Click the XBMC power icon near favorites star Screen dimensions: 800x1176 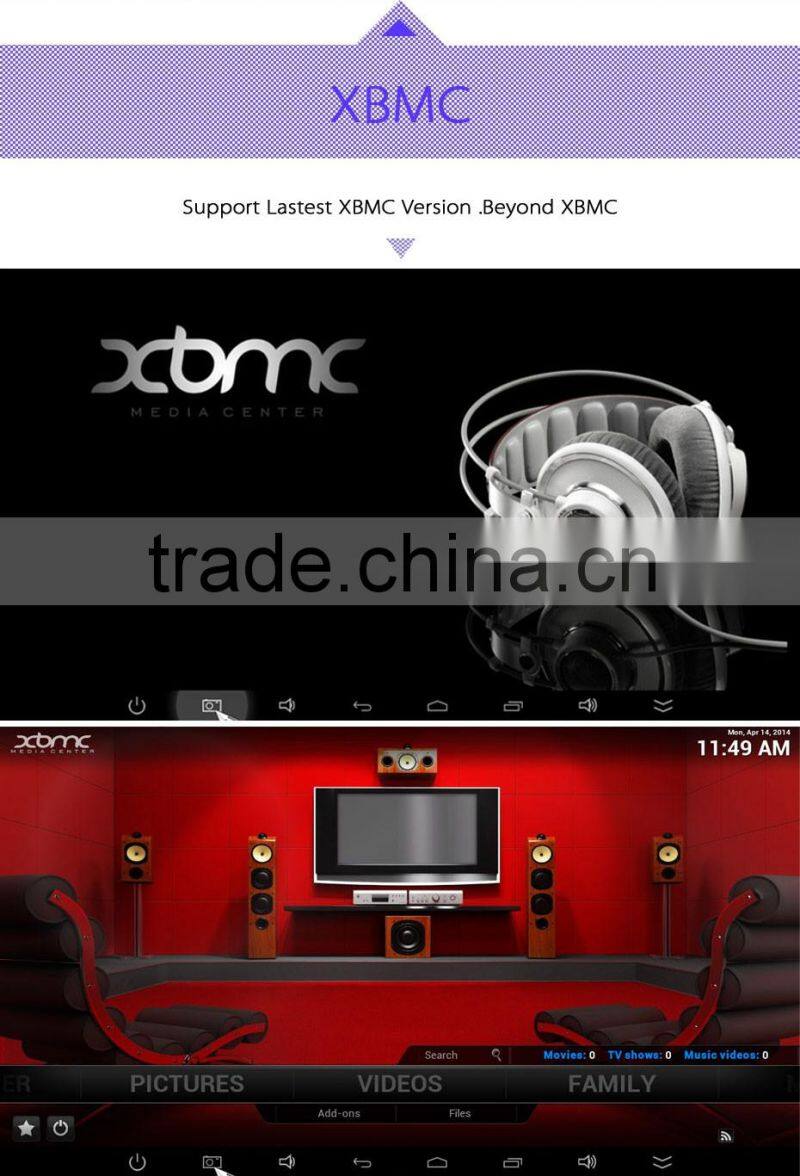point(58,1128)
